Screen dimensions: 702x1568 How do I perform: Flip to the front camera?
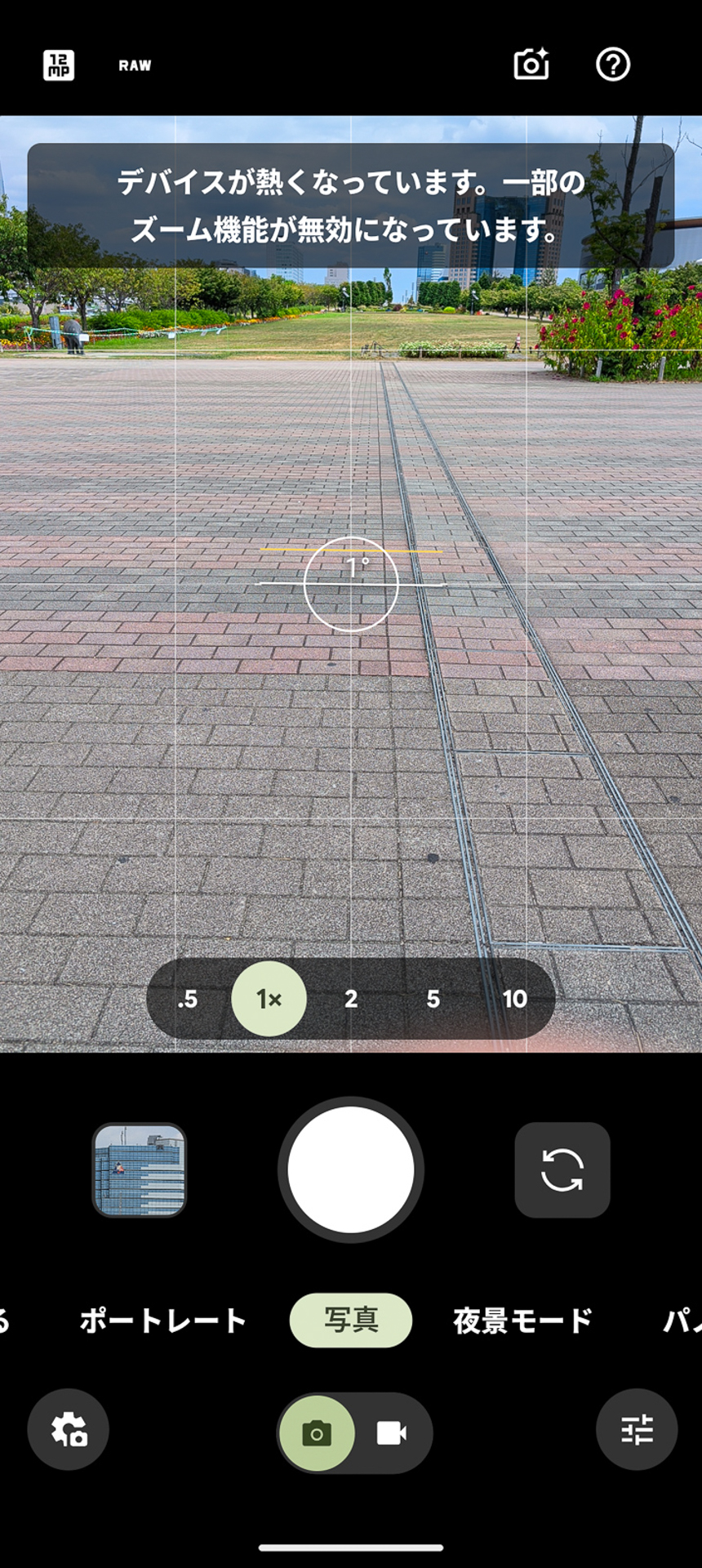click(x=562, y=1169)
